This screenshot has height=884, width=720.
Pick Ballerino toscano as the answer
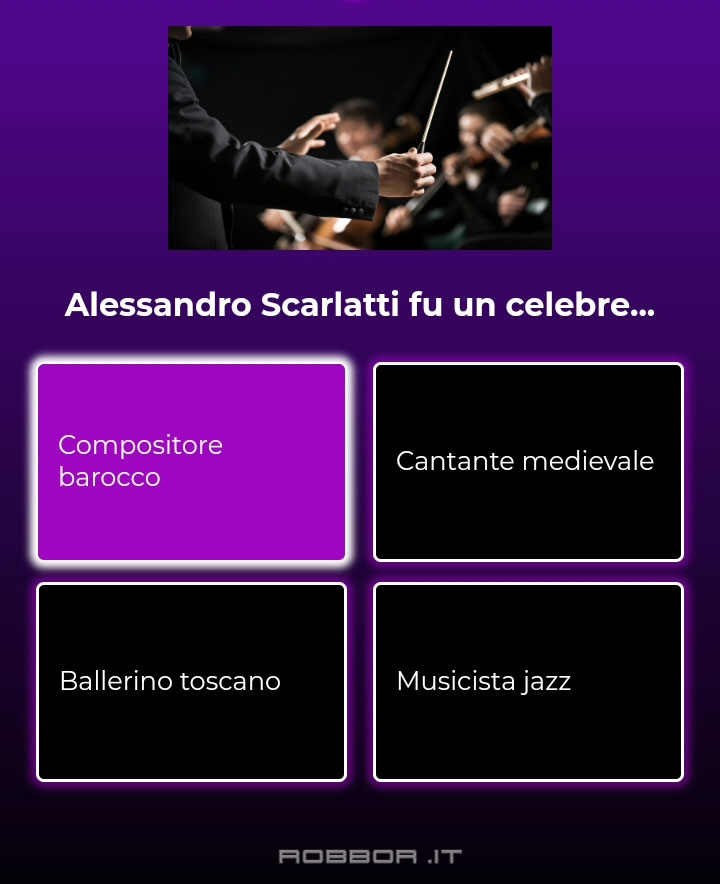(x=191, y=681)
